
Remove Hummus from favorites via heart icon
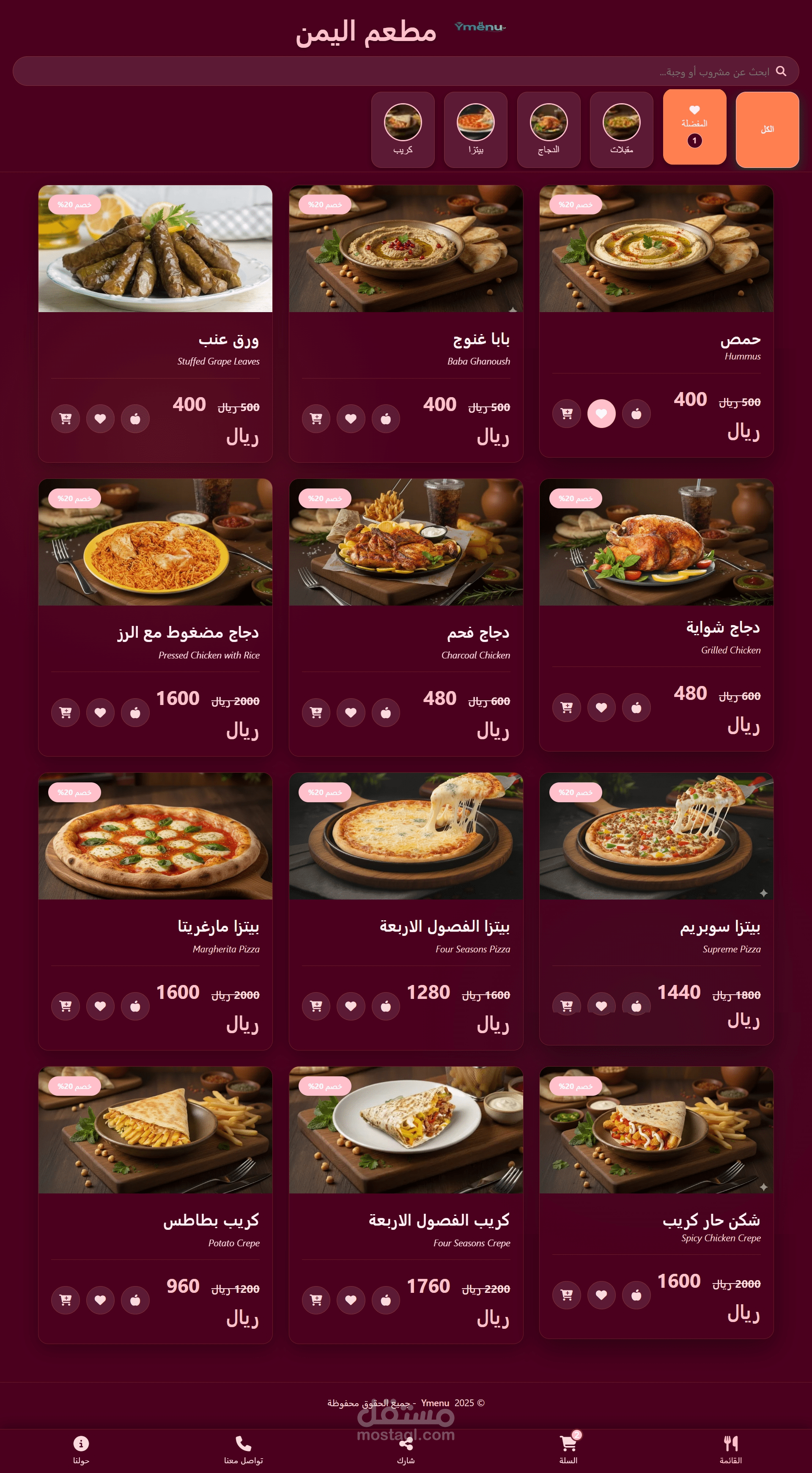(x=601, y=414)
